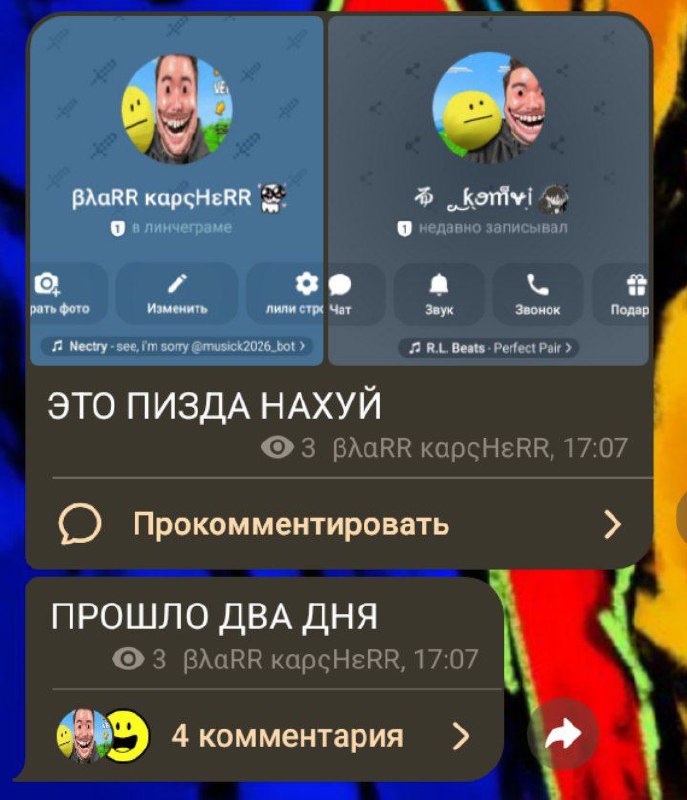
Task: Open the right photo showing the komivi profile
Action: [x=489, y=190]
